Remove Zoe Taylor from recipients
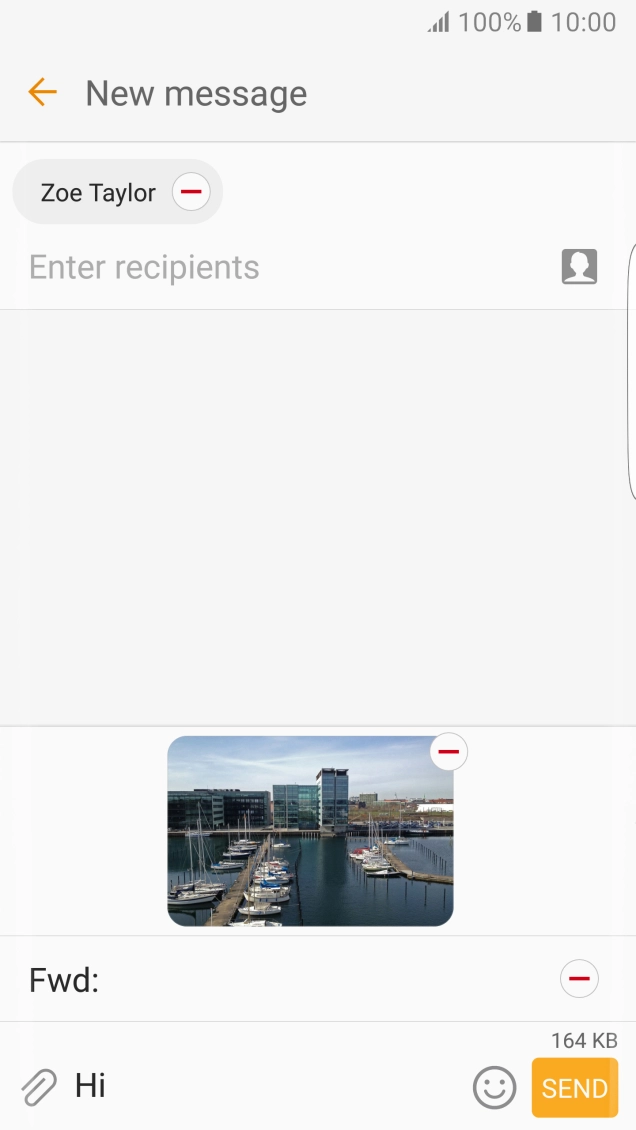 191,192
